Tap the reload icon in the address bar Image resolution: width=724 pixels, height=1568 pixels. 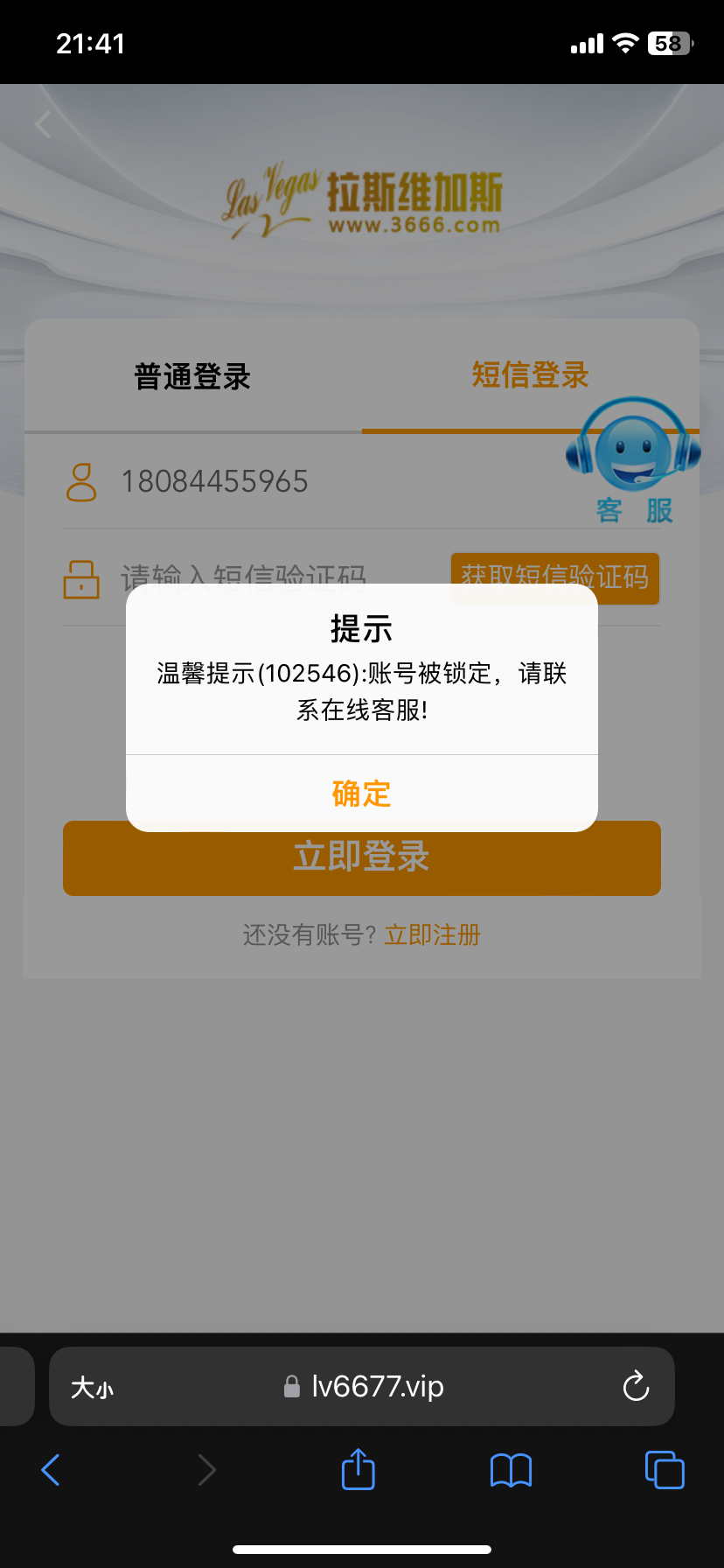pos(636,1386)
